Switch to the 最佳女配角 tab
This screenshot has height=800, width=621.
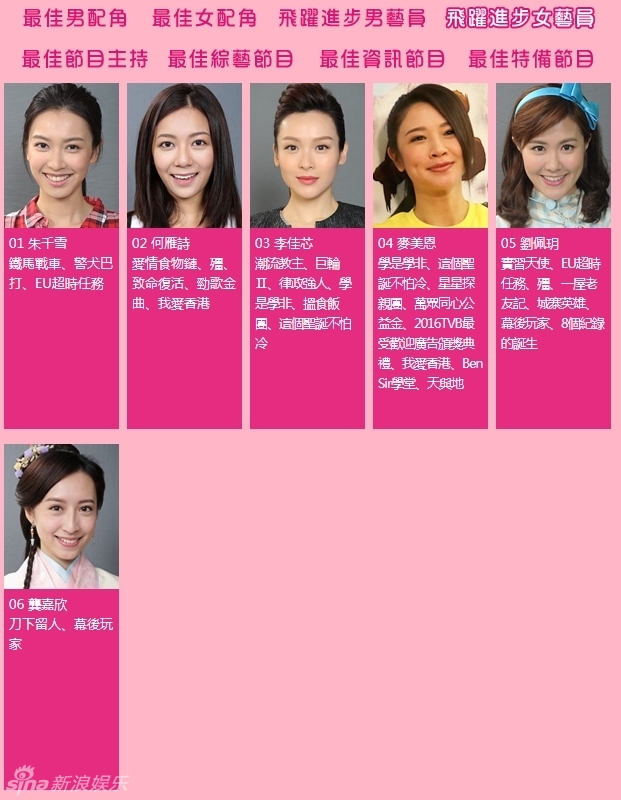(204, 18)
